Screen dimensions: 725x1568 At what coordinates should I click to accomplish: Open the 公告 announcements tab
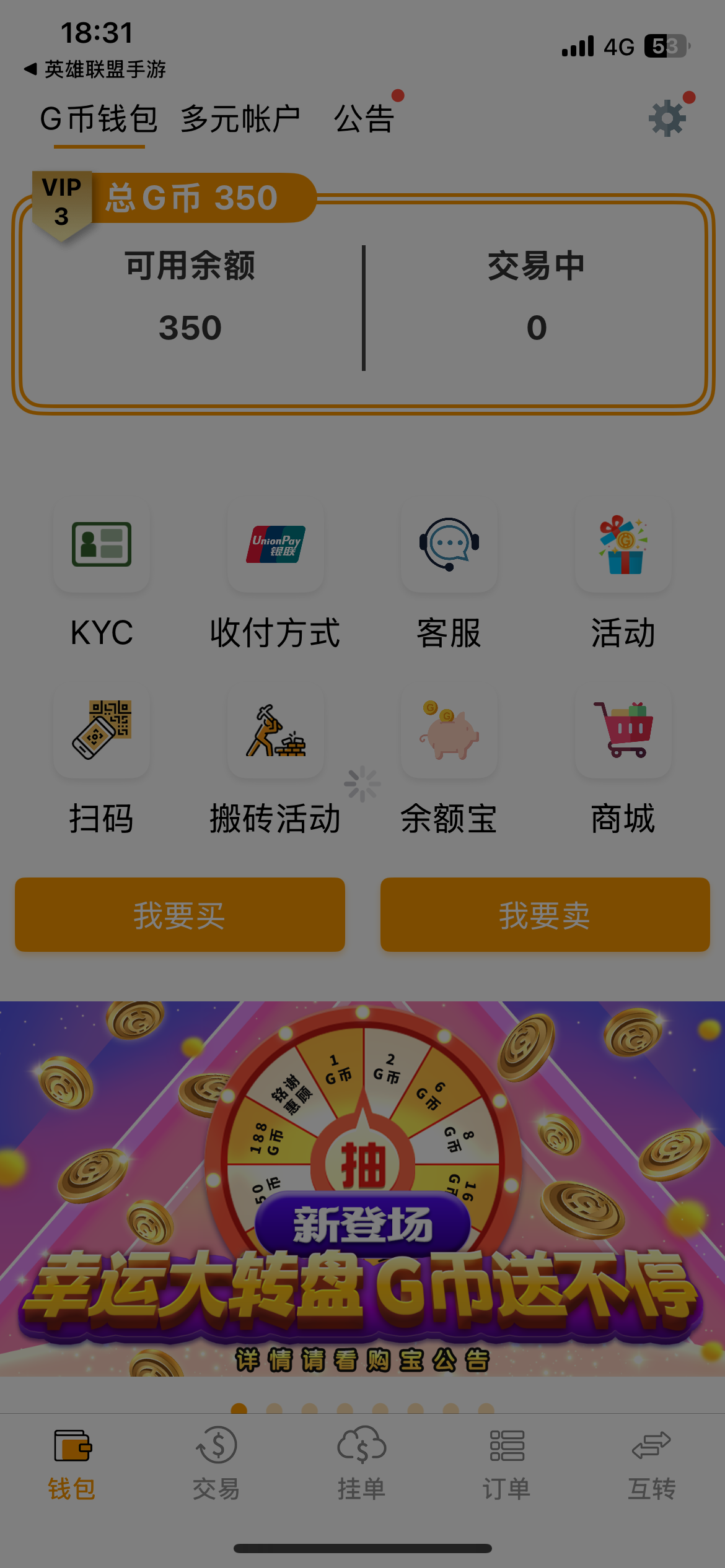[x=364, y=118]
